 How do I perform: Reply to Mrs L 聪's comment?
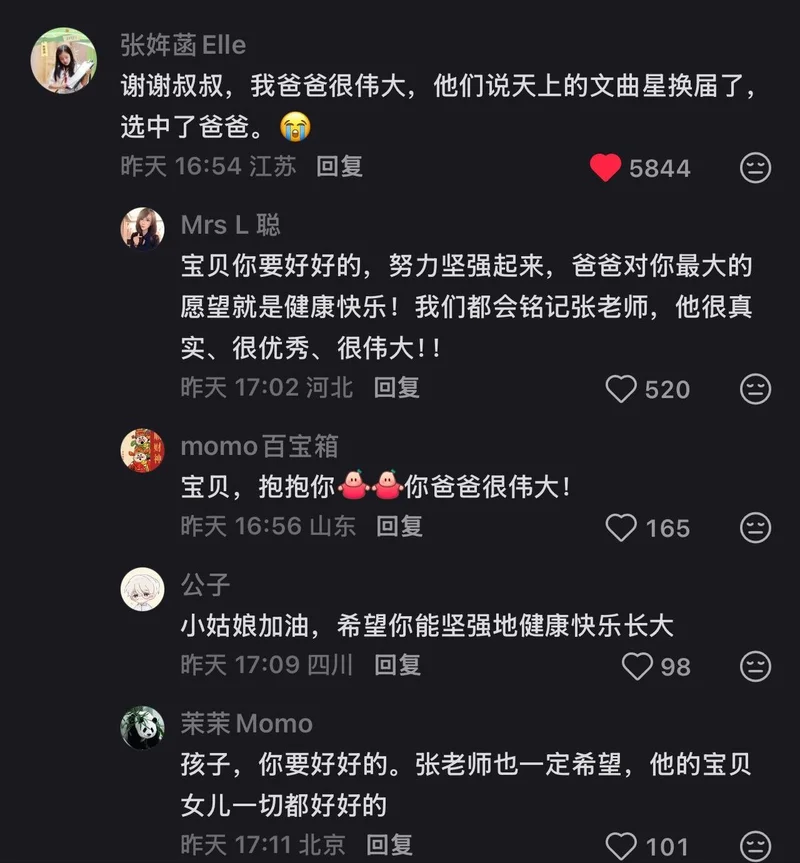click(x=397, y=387)
